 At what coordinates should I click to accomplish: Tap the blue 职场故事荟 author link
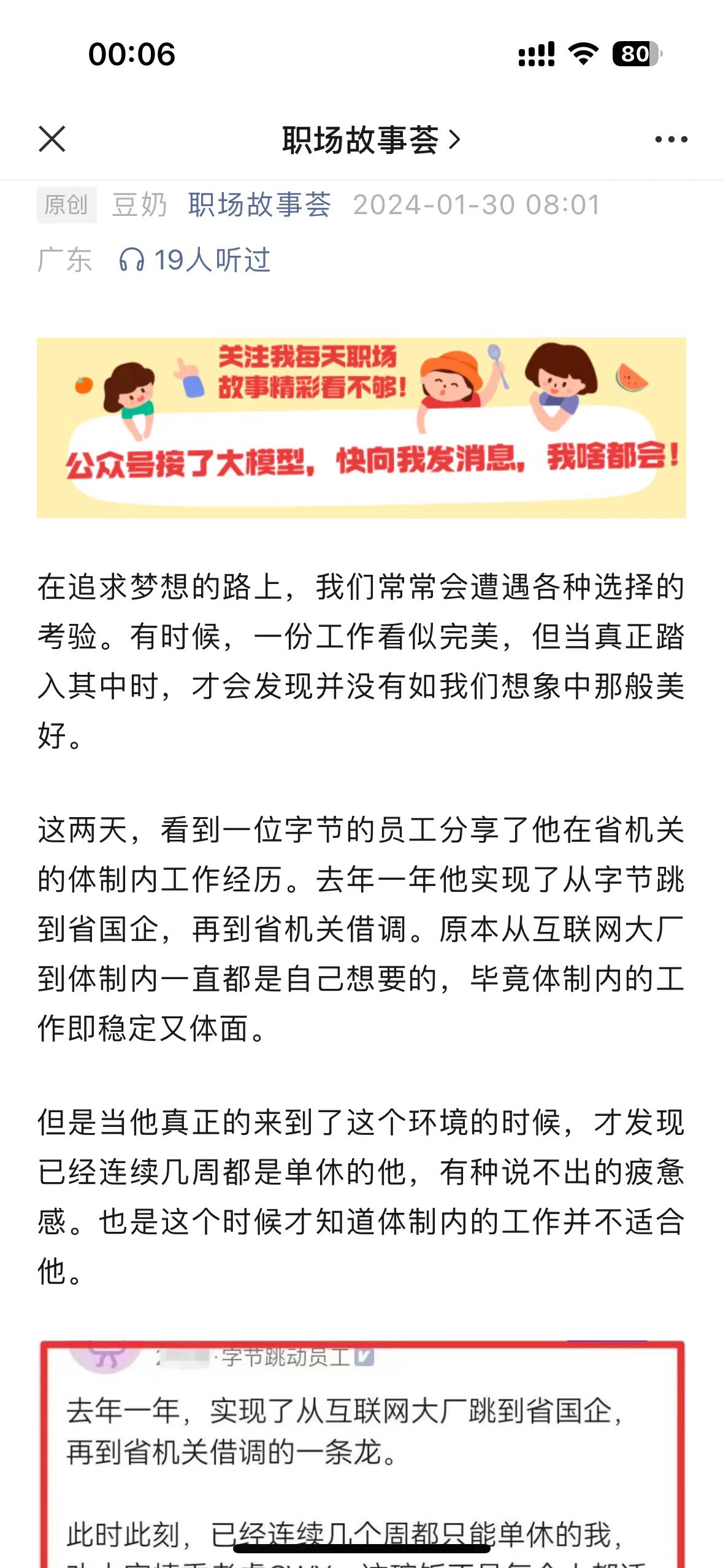[x=259, y=205]
